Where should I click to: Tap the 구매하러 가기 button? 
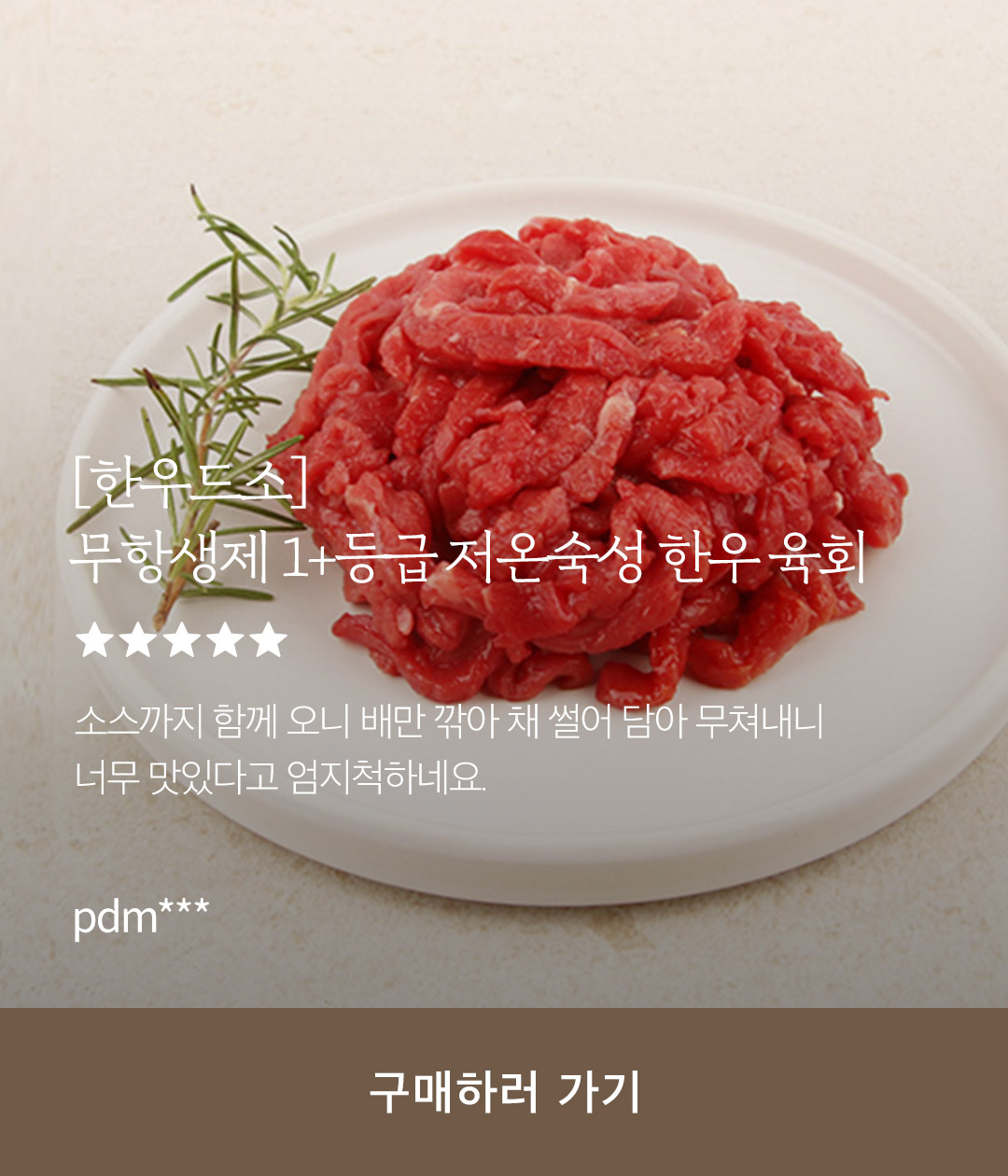point(504,1091)
